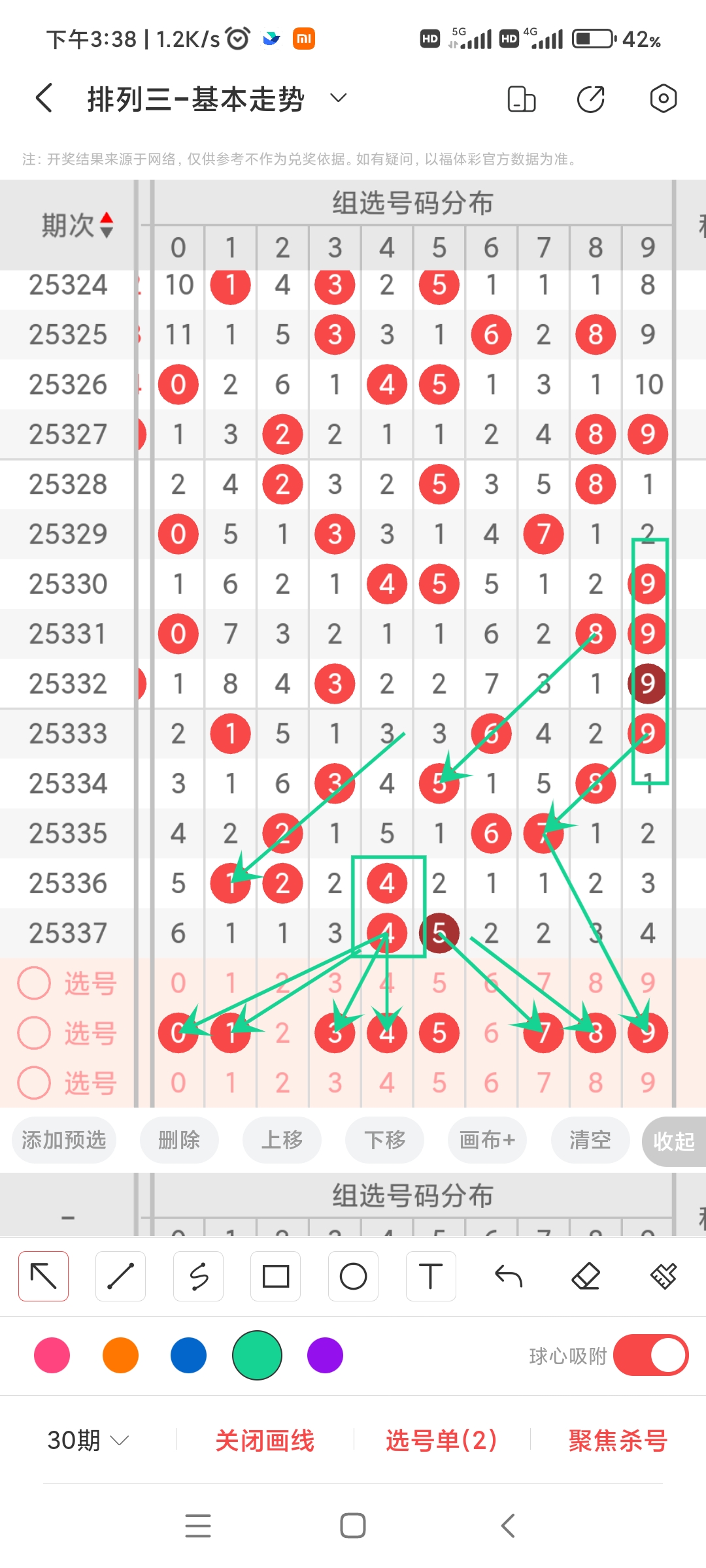This screenshot has height=1568, width=706.
Task: Go back using the top-left arrow
Action: (44, 99)
